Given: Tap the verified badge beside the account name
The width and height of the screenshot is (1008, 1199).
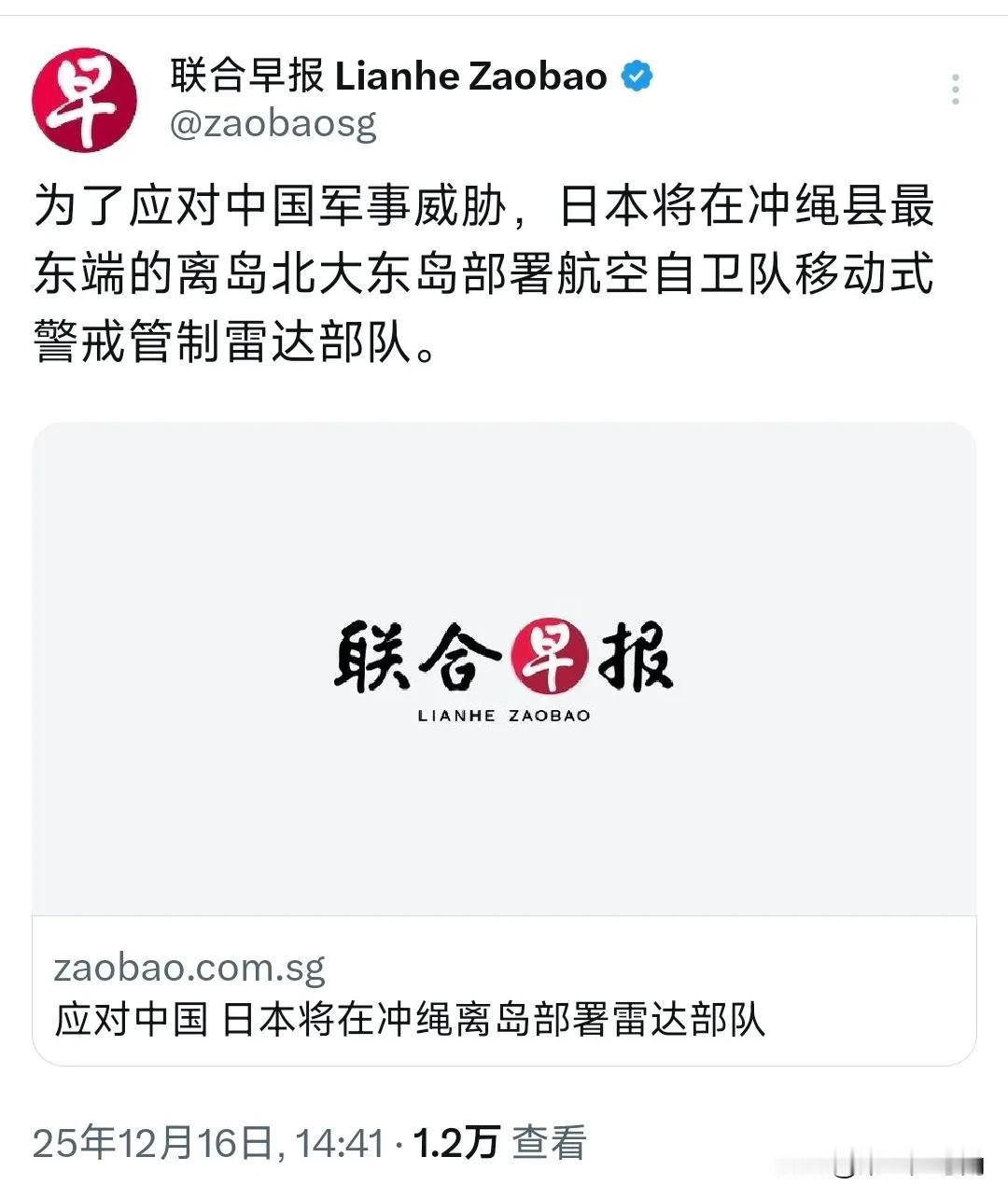Looking at the screenshot, I should 637,77.
